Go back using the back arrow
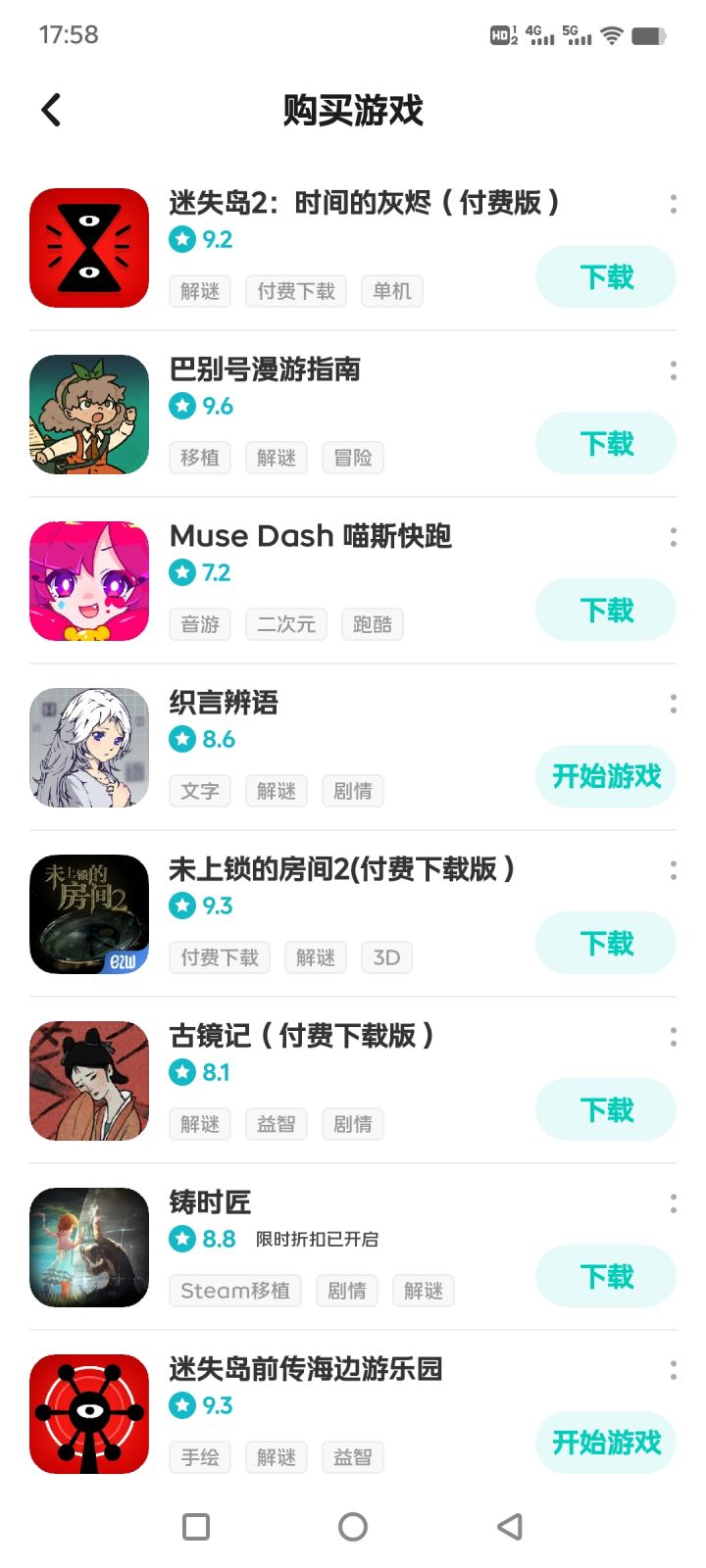 click(51, 110)
